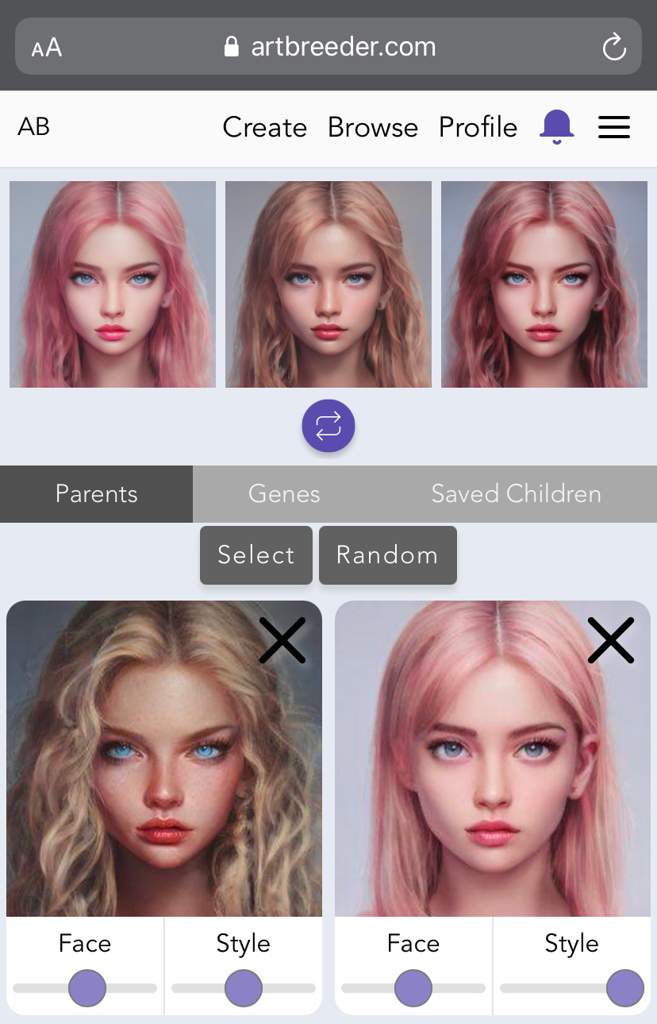Open the hamburger menu
The image size is (657, 1024).
613,127
